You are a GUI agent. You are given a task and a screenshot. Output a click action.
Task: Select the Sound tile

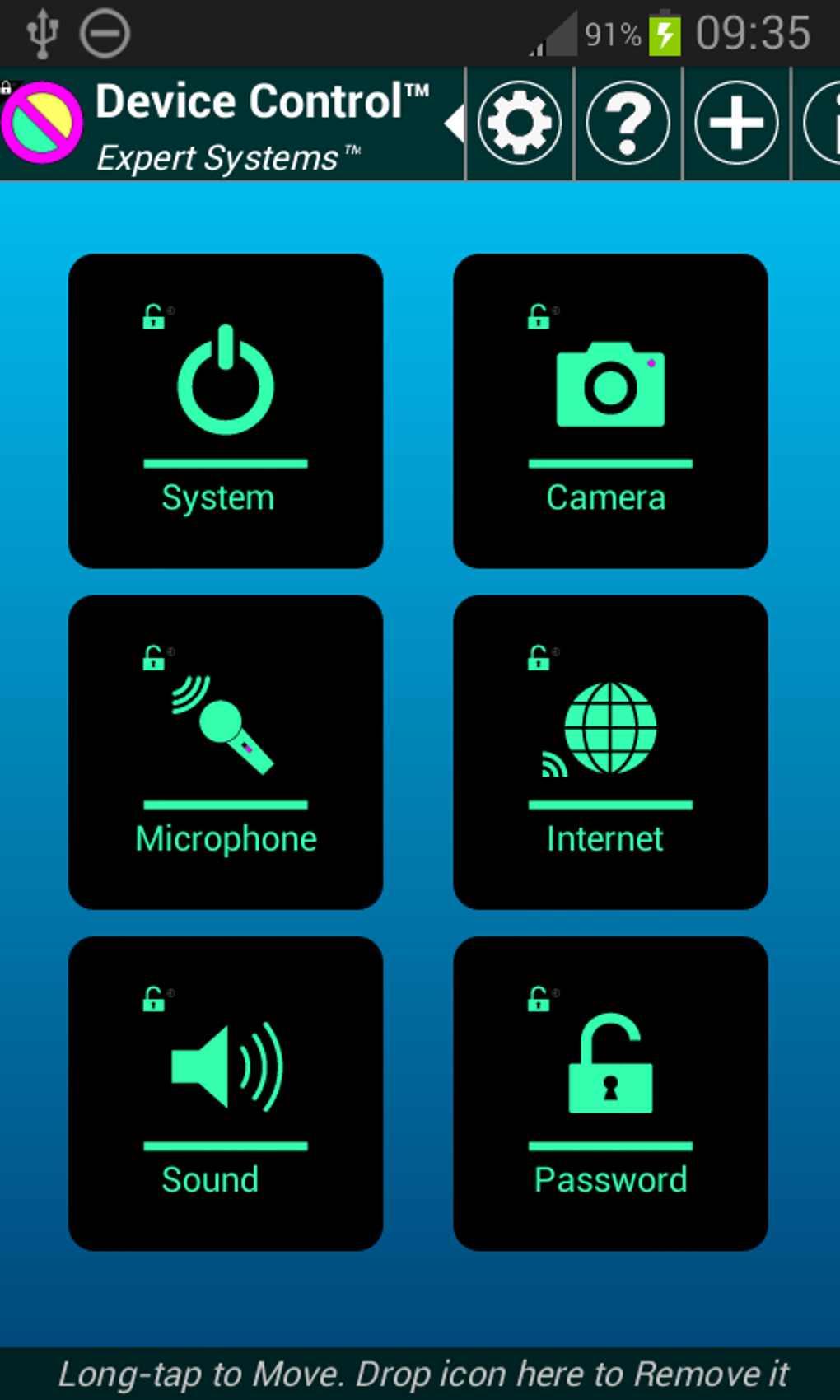pyautogui.click(x=226, y=1093)
